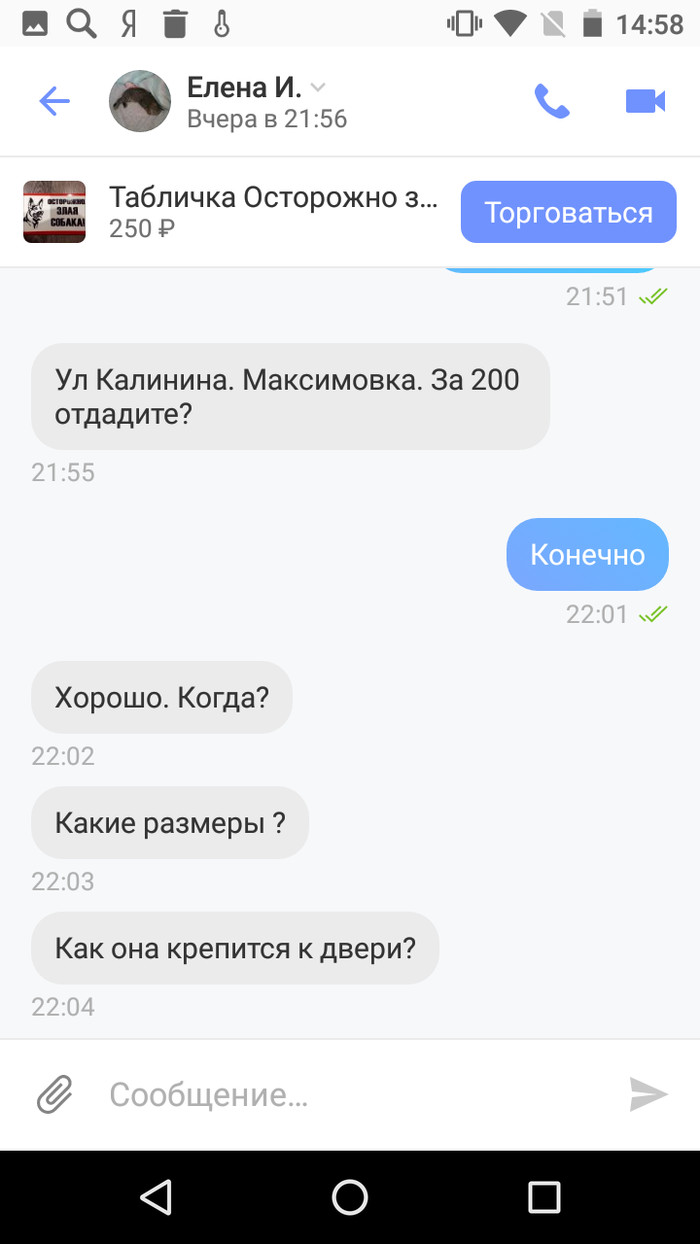Image resolution: width=700 pixels, height=1244 pixels.
Task: Attach a file with the paperclip icon
Action: point(54,1095)
